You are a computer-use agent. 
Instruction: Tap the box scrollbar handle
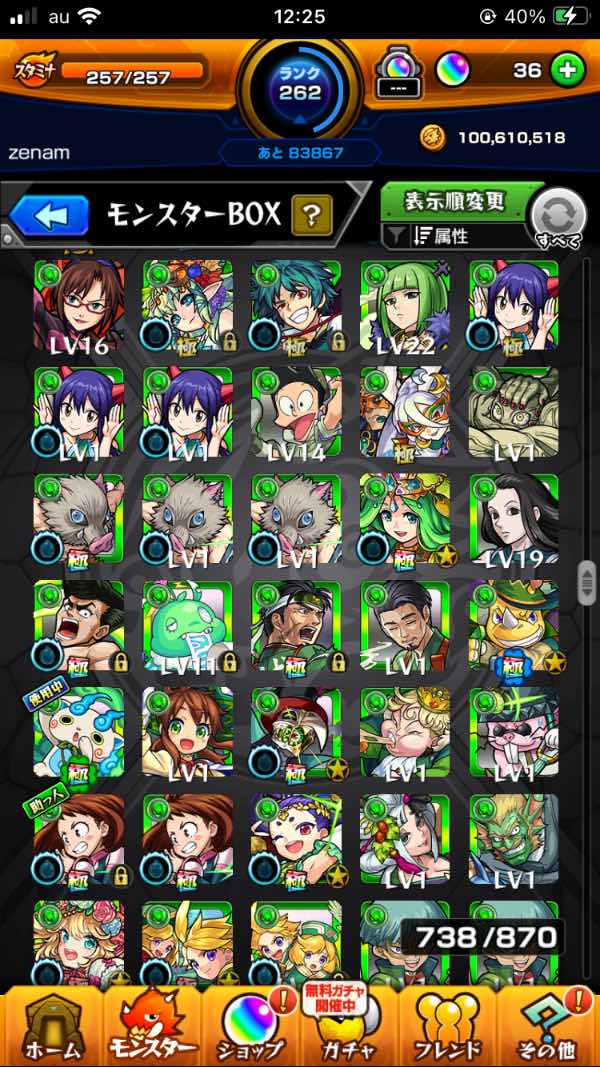tap(586, 583)
